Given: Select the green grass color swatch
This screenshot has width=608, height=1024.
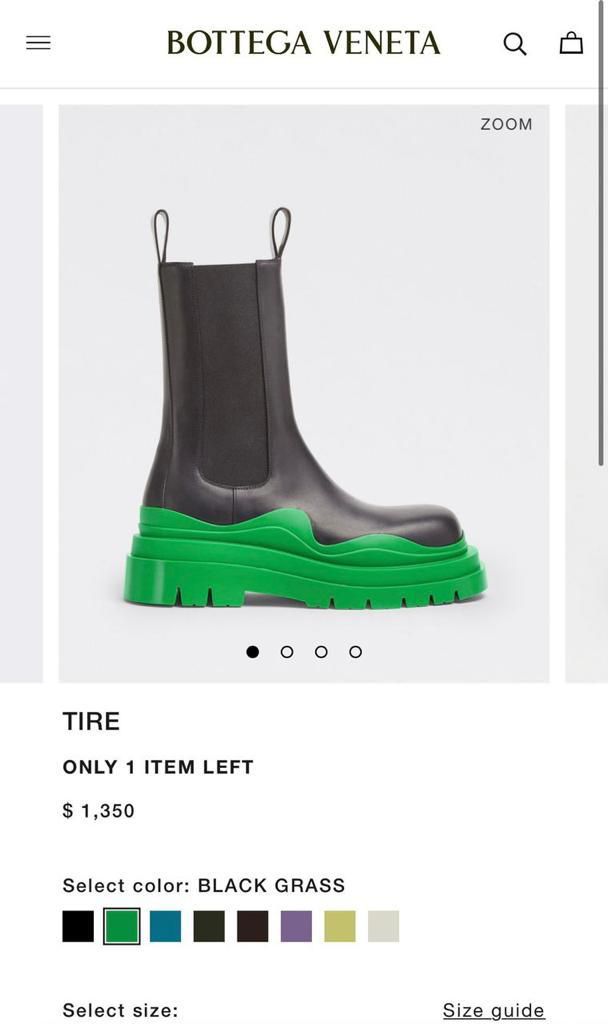Looking at the screenshot, I should point(122,926).
